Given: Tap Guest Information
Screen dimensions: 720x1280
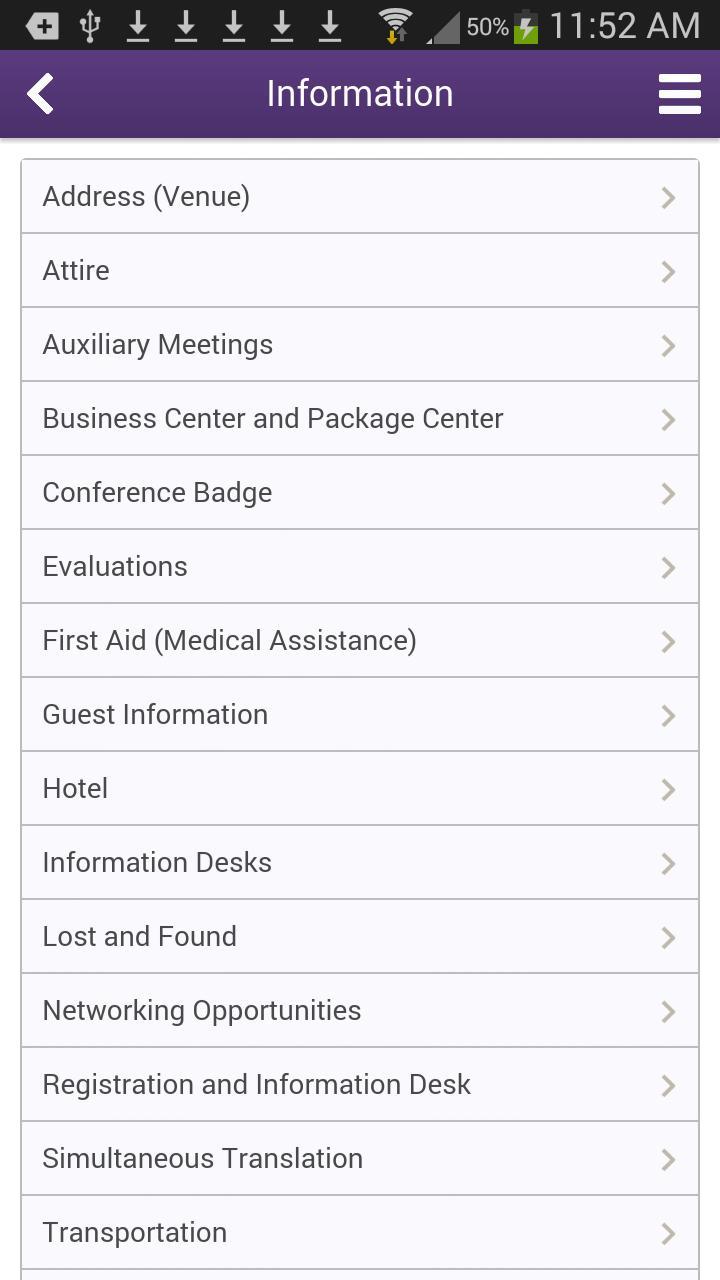Looking at the screenshot, I should [360, 715].
